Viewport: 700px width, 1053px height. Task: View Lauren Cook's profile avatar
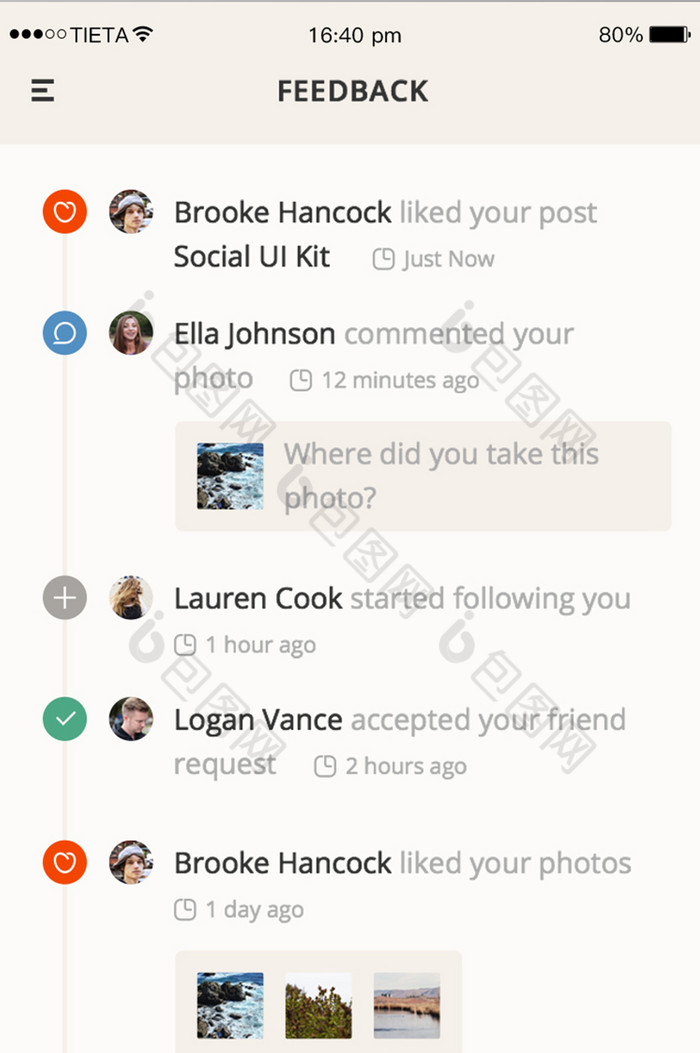pos(131,598)
